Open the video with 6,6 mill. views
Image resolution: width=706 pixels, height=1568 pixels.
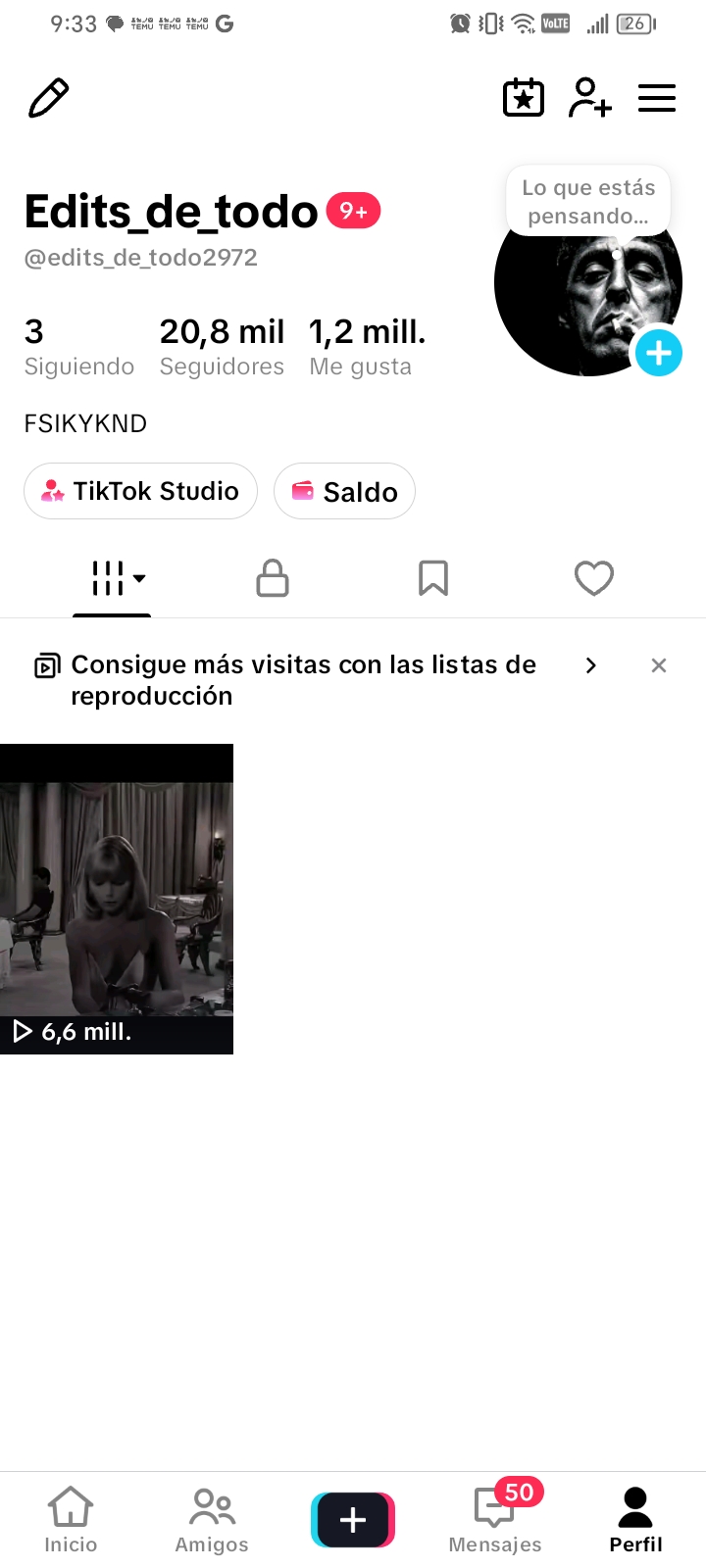pyautogui.click(x=117, y=899)
